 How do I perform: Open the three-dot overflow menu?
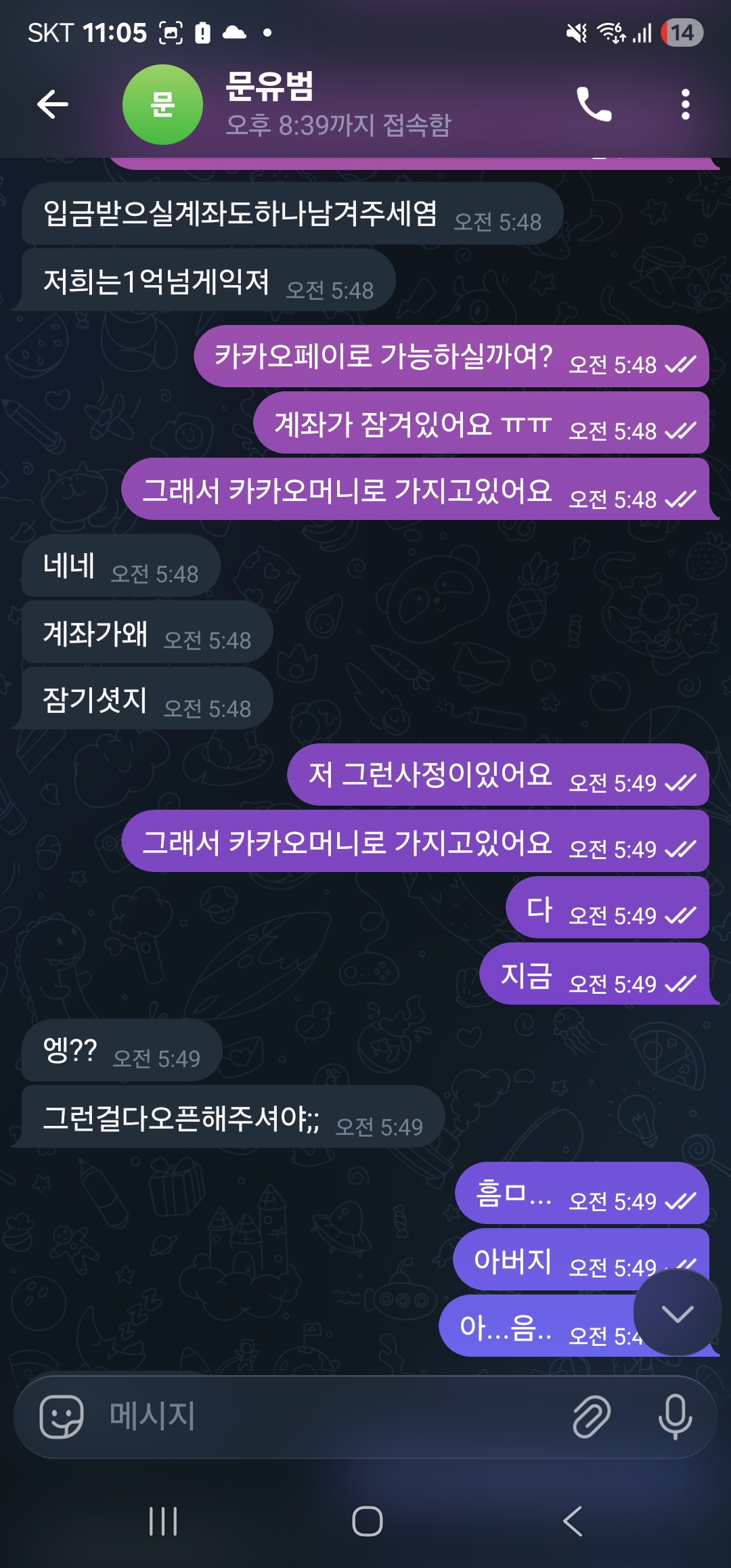tap(685, 104)
